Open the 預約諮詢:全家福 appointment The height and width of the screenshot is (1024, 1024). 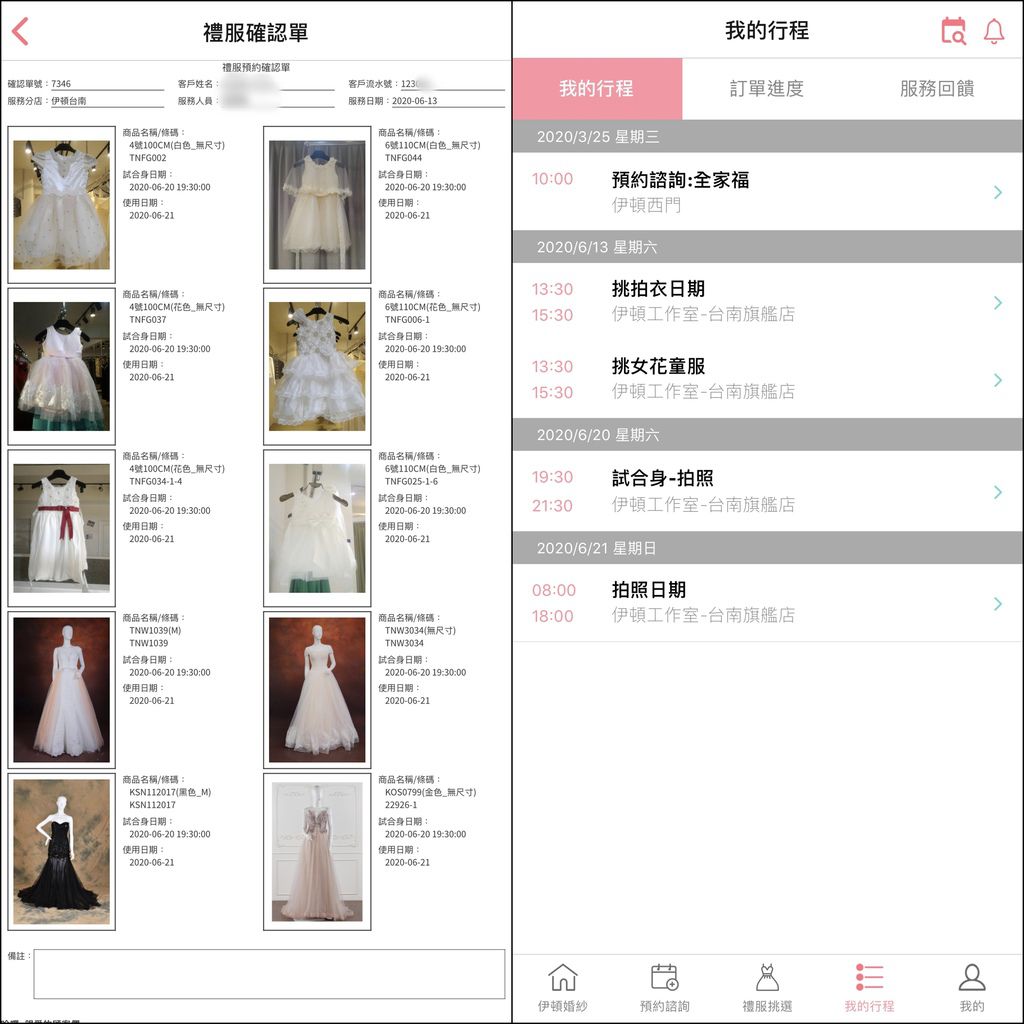tap(767, 192)
